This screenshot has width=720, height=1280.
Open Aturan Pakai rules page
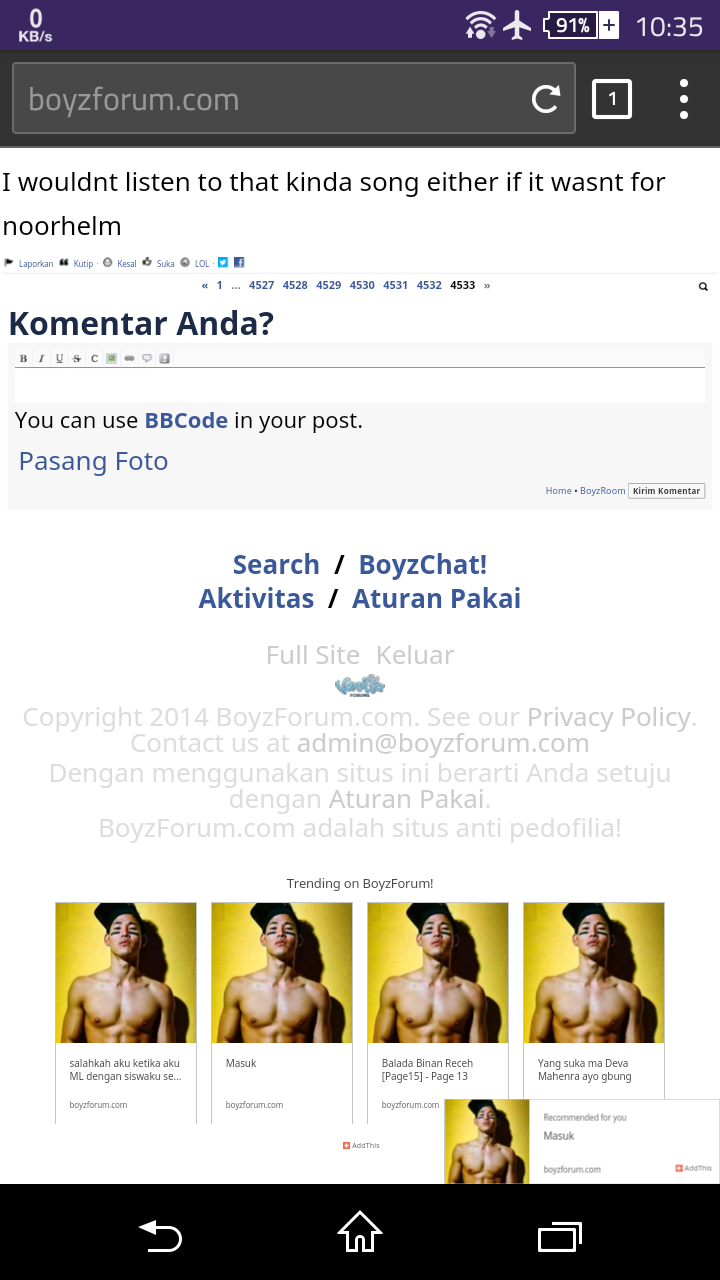[436, 599]
